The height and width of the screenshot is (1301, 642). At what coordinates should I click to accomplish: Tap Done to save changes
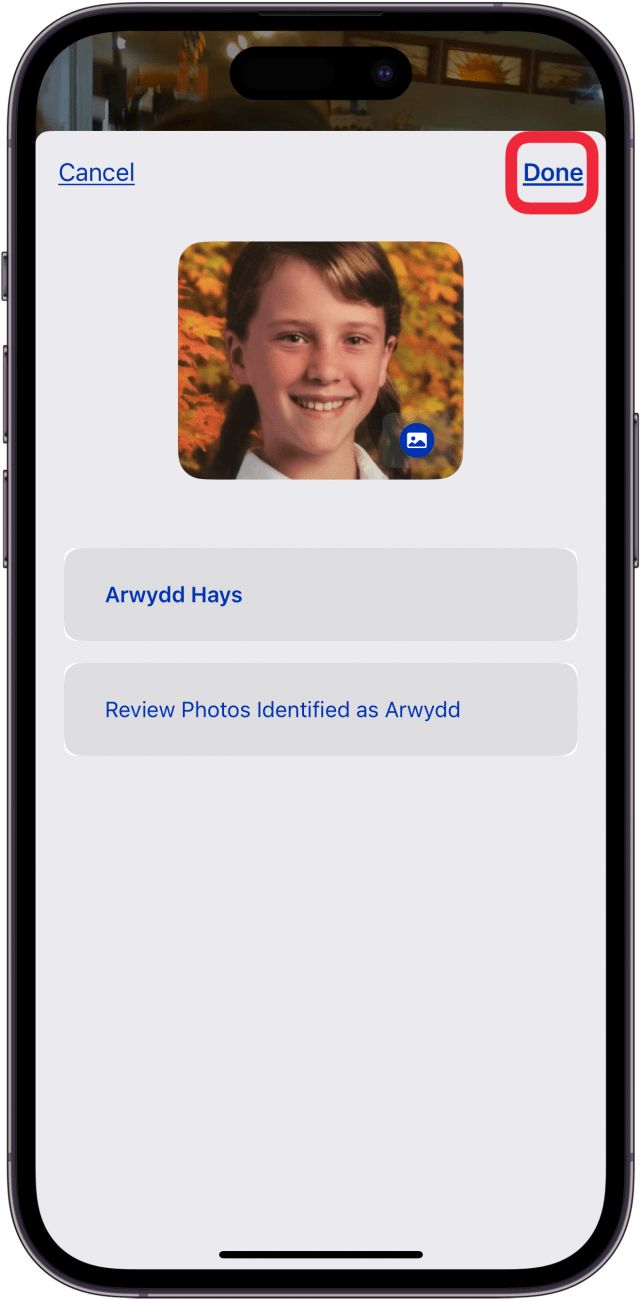point(553,173)
